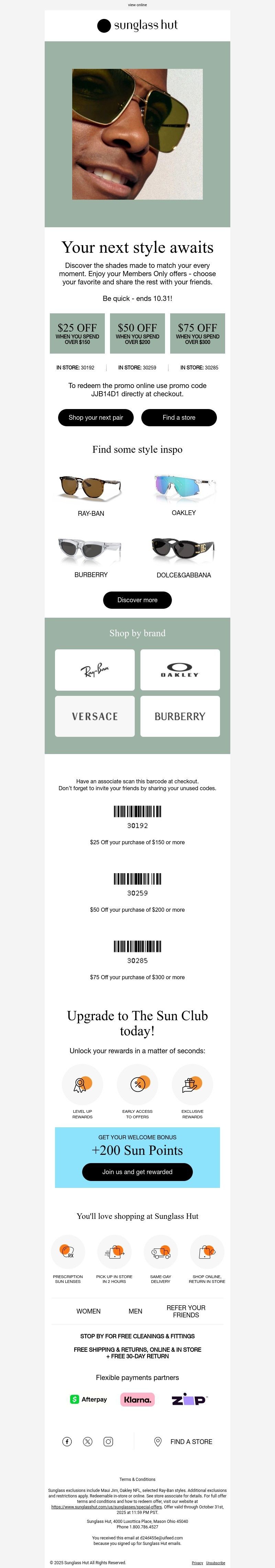The width and height of the screenshot is (275, 1568).
Task: Tap the Discover more button
Action: tap(137, 599)
